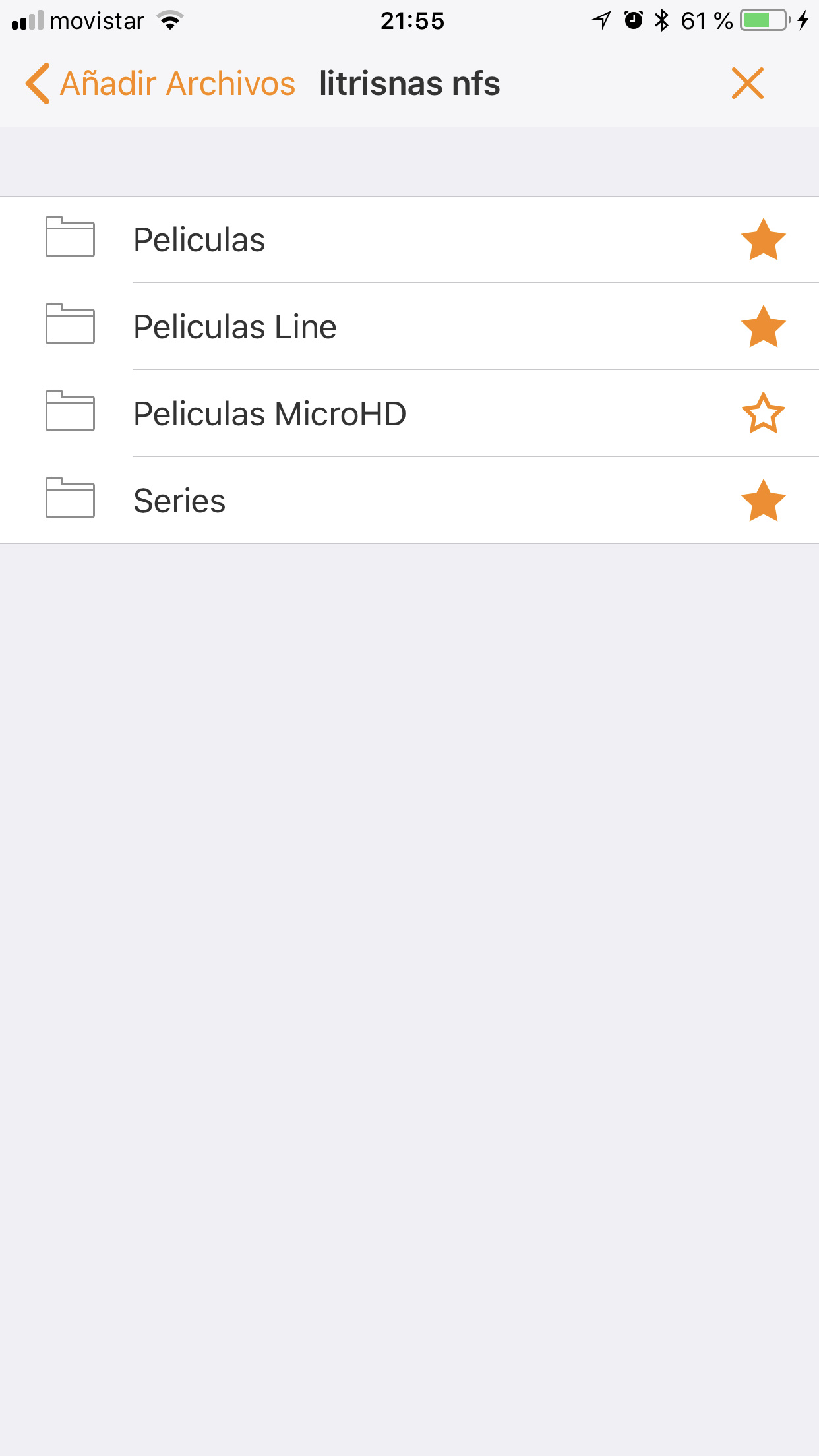
Task: Open the Peliculas Line folder
Action: (x=235, y=327)
